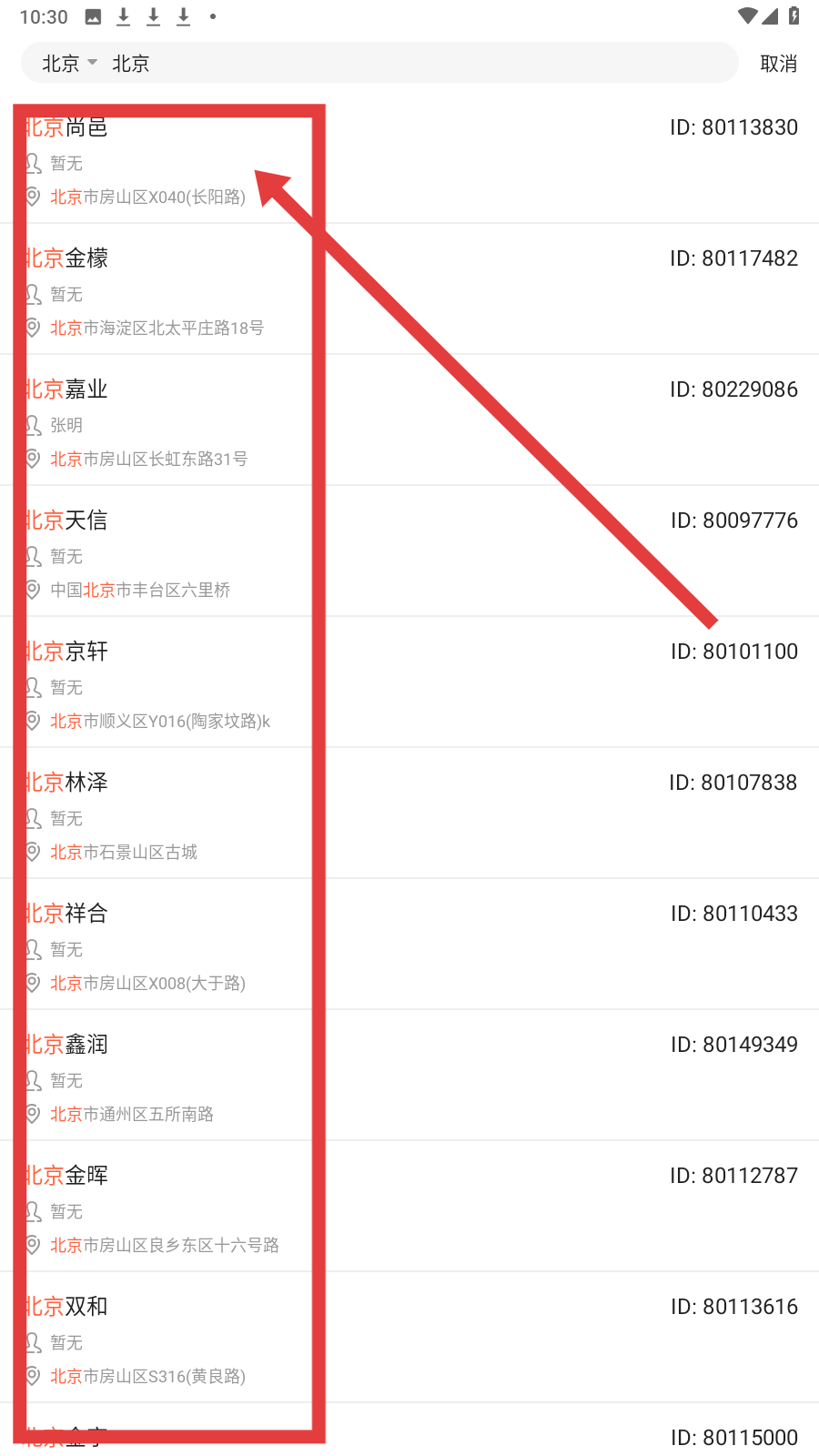The image size is (819, 1456).
Task: View 北京鑫润 in 通州区
Action: [409, 1076]
